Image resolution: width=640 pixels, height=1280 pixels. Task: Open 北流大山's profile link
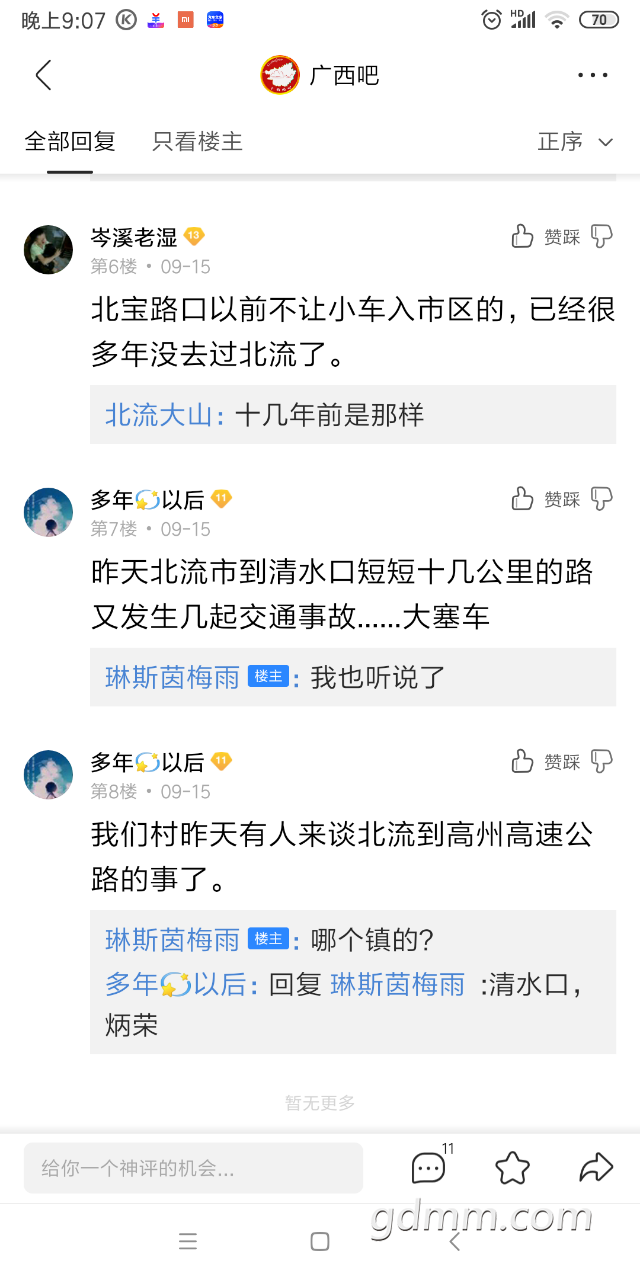pyautogui.click(x=159, y=415)
